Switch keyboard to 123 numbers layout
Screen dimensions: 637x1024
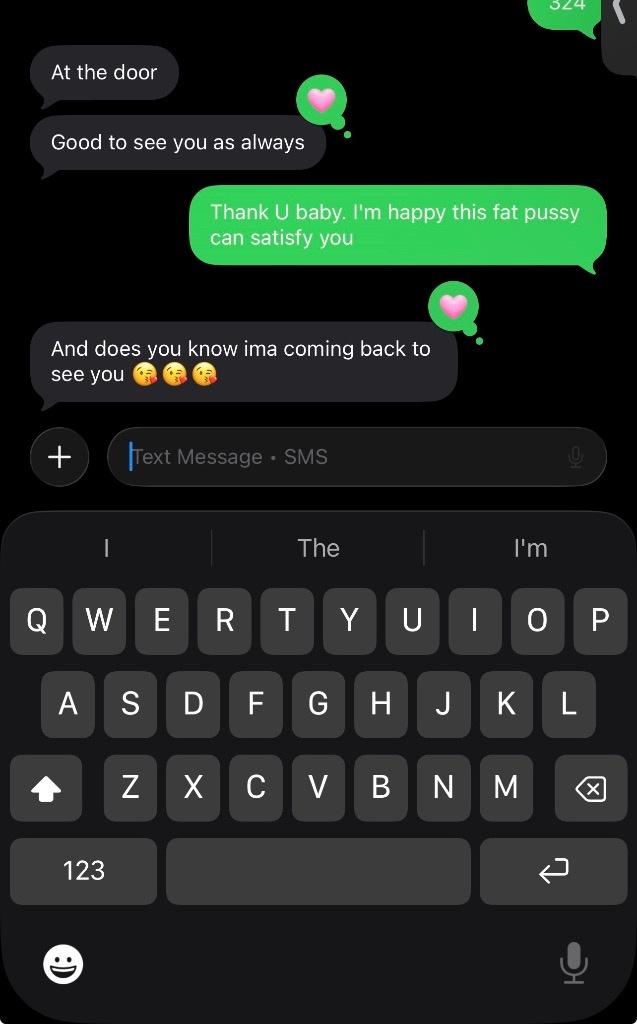[84, 871]
